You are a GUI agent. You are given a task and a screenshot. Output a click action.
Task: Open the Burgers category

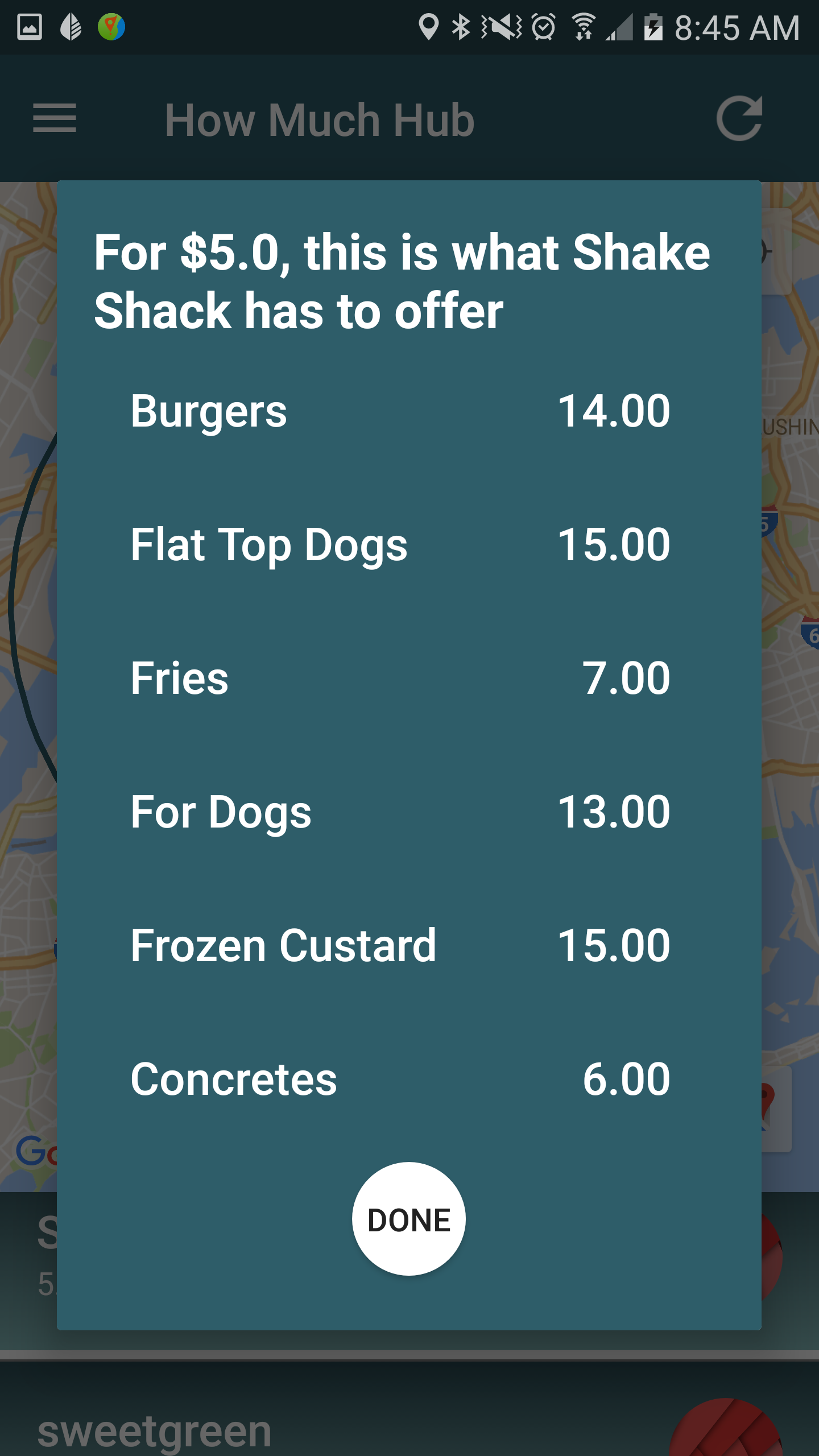[x=400, y=411]
